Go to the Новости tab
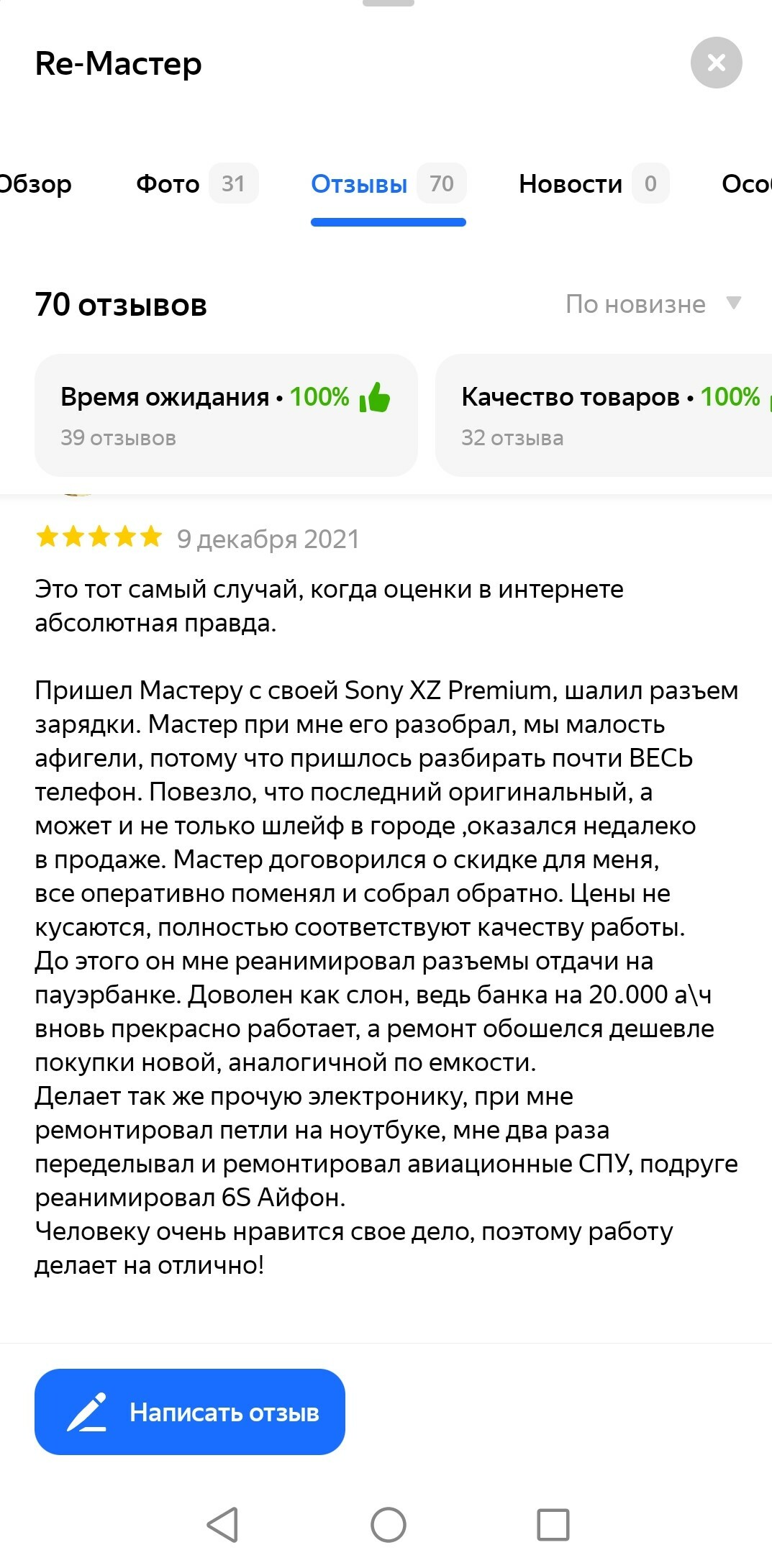772x1568 pixels. (594, 184)
